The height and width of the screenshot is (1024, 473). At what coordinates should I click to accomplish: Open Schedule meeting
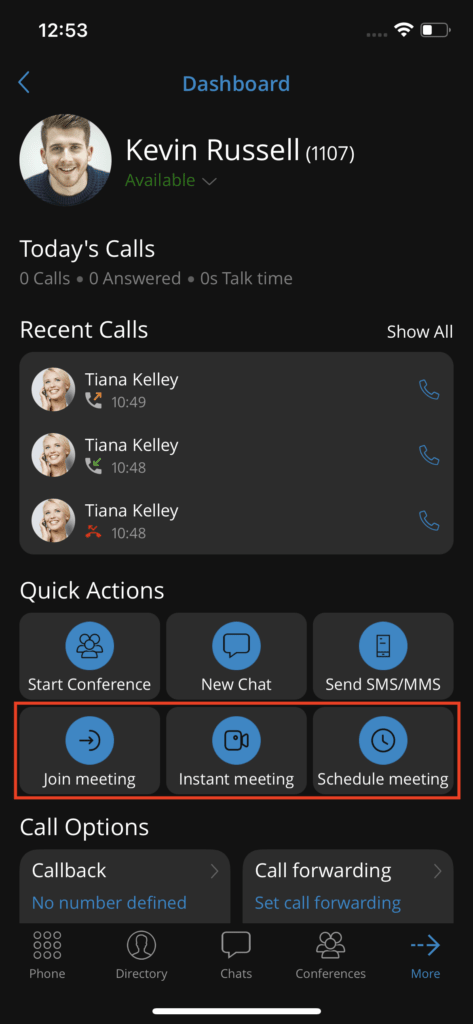pos(383,750)
